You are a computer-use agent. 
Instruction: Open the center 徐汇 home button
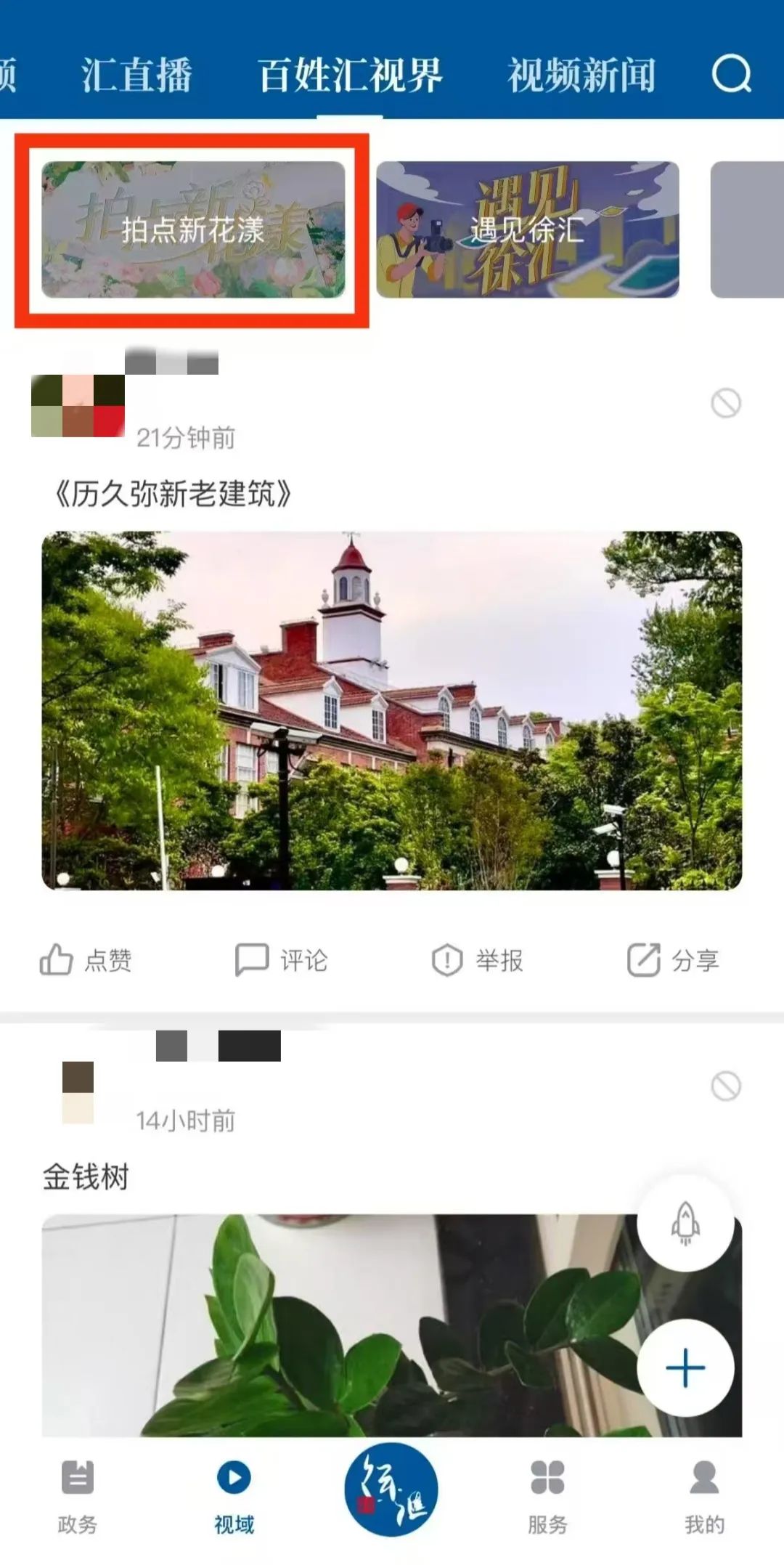(391, 1489)
